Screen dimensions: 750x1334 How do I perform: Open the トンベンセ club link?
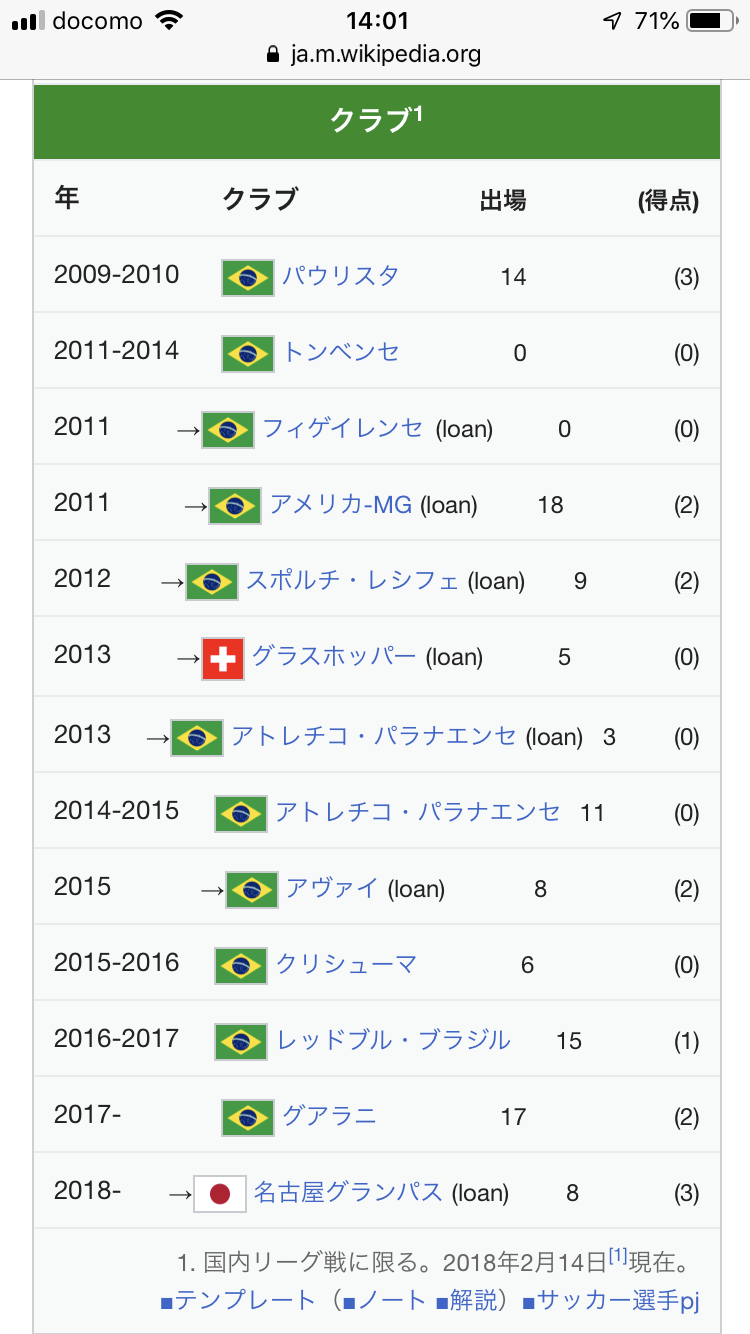341,352
